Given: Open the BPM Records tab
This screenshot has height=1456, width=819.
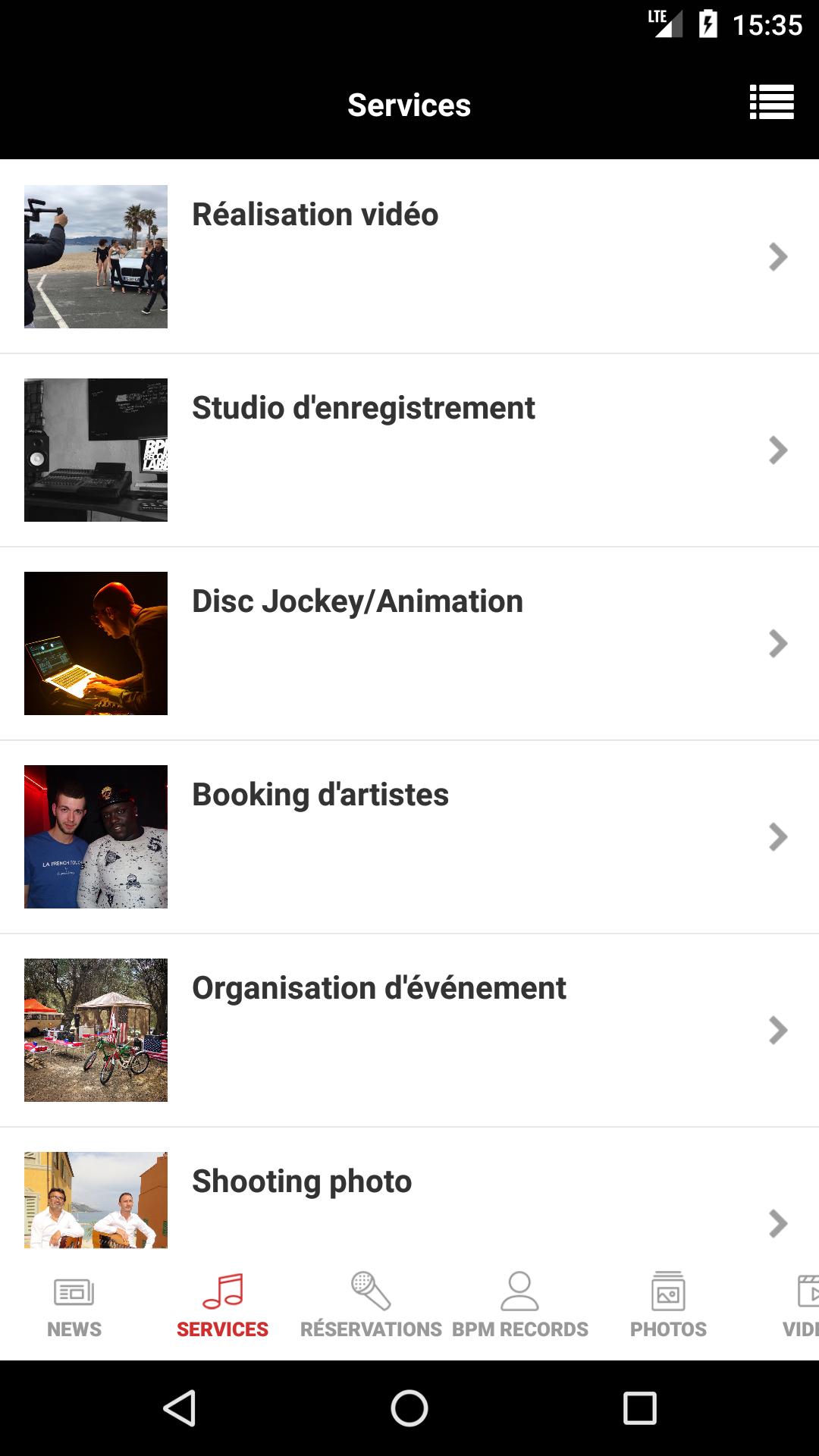Looking at the screenshot, I should point(520,1306).
